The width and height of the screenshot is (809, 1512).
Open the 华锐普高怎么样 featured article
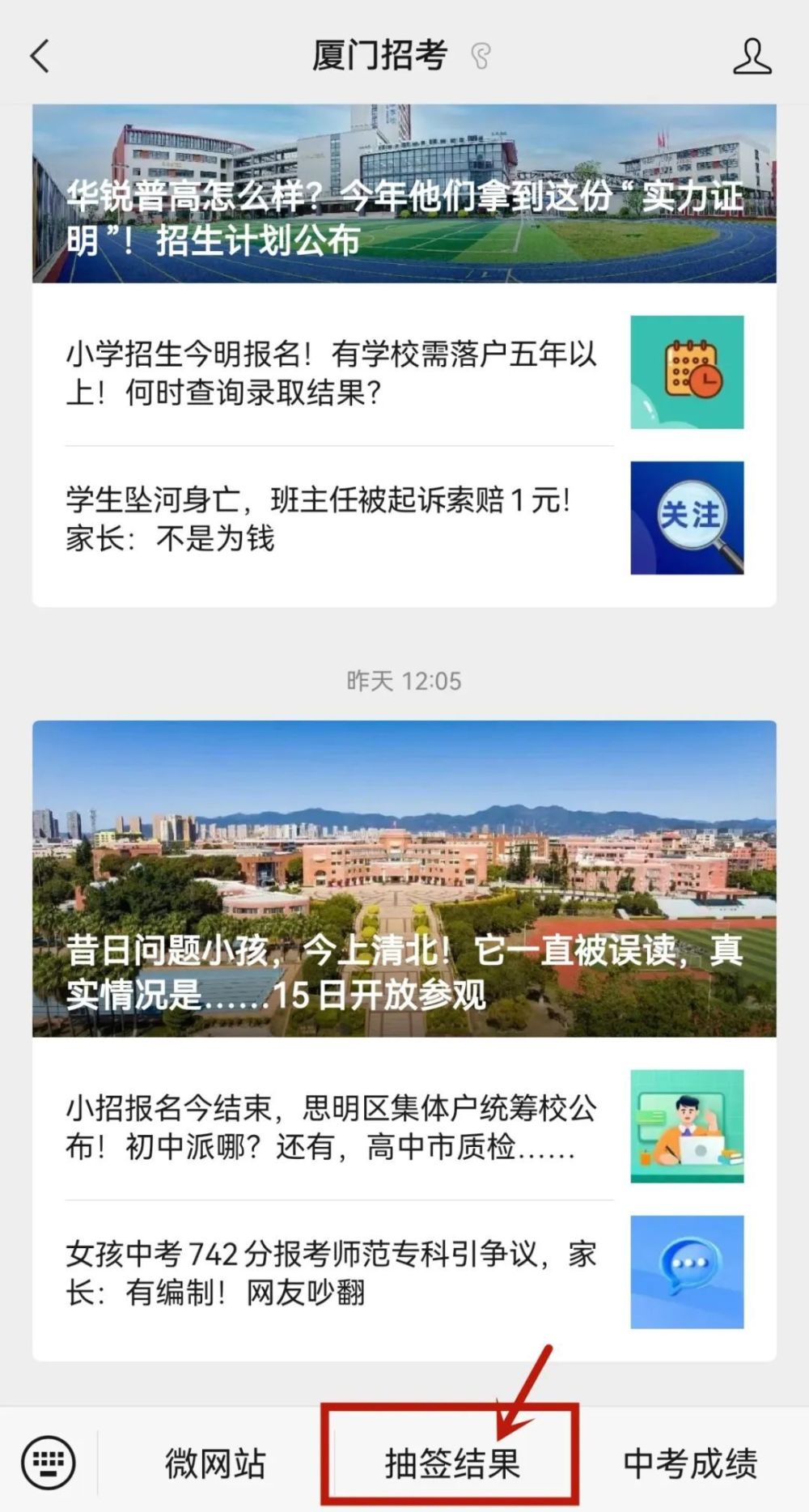coord(404,193)
